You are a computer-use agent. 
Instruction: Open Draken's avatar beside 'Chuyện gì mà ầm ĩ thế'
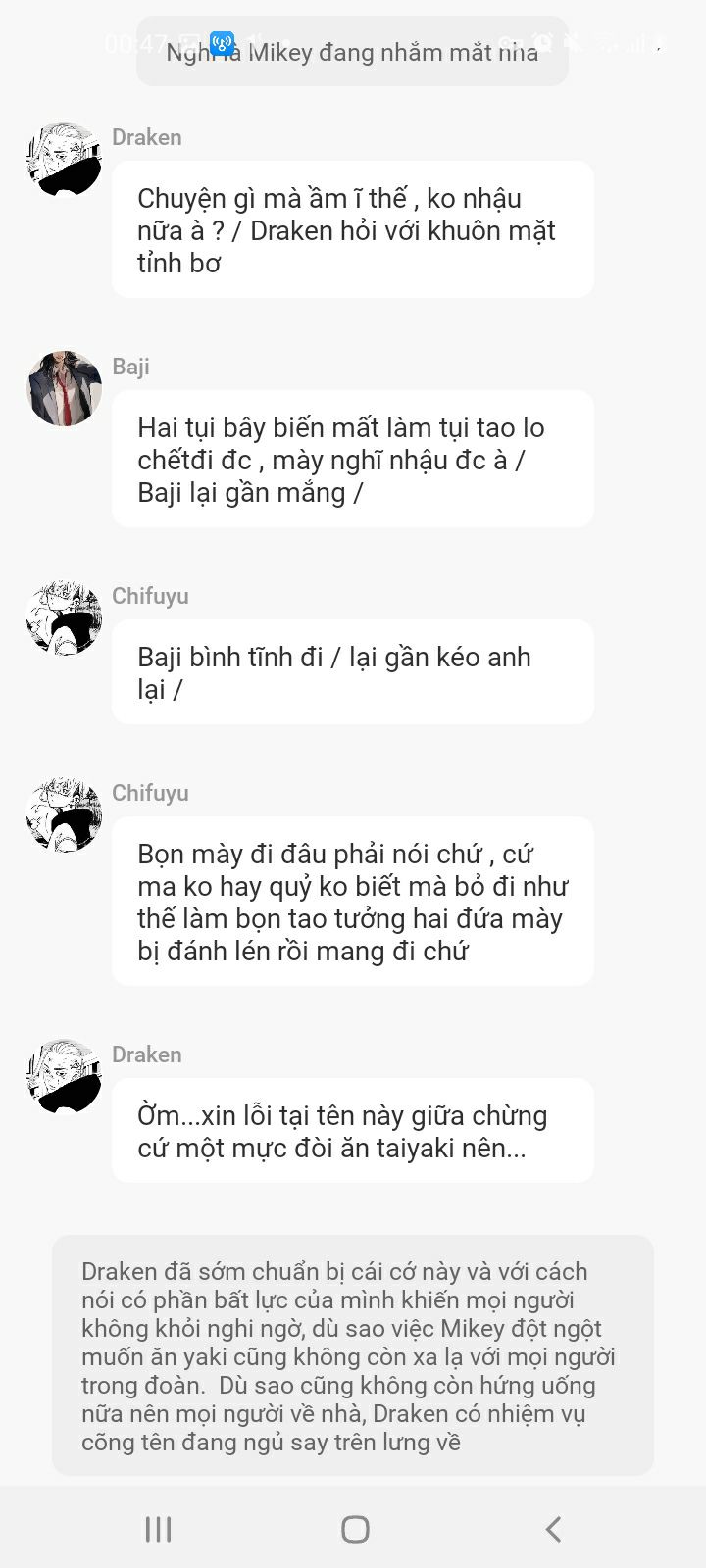64,160
